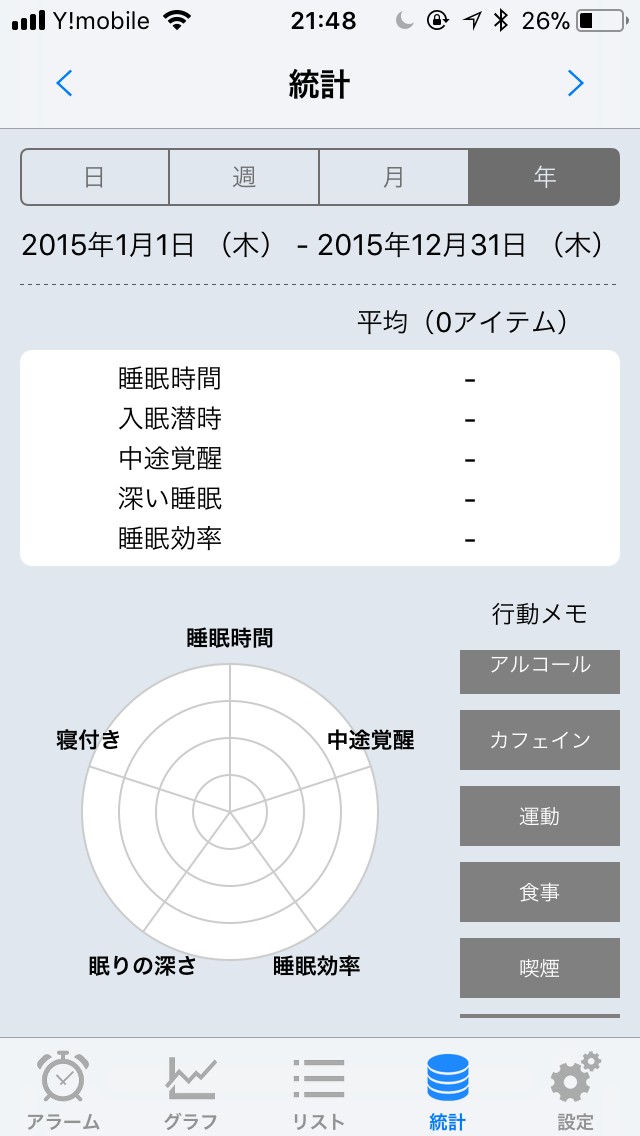Open the リスト tab
Image resolution: width=640 pixels, height=1136 pixels.
pos(319,1090)
